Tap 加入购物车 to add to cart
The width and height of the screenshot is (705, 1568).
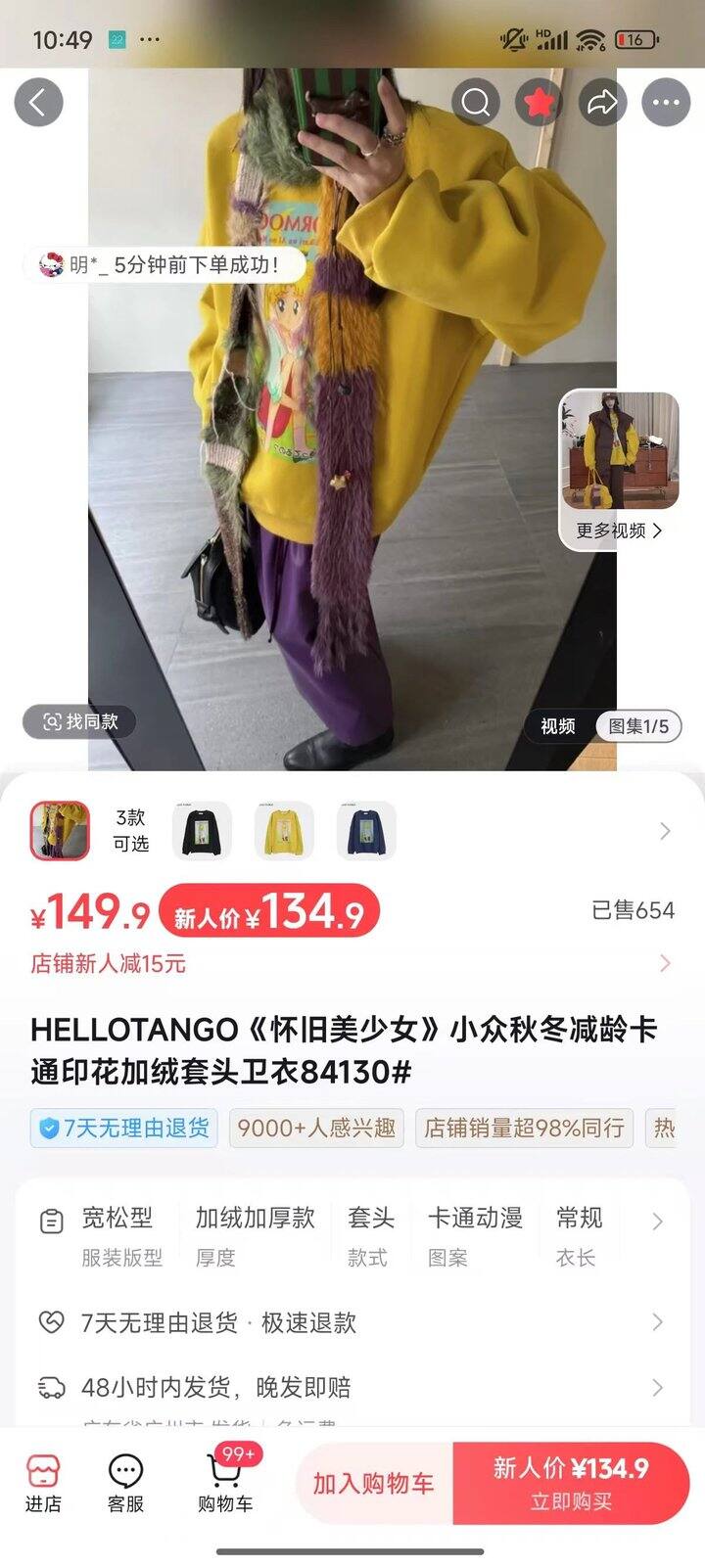click(373, 1484)
